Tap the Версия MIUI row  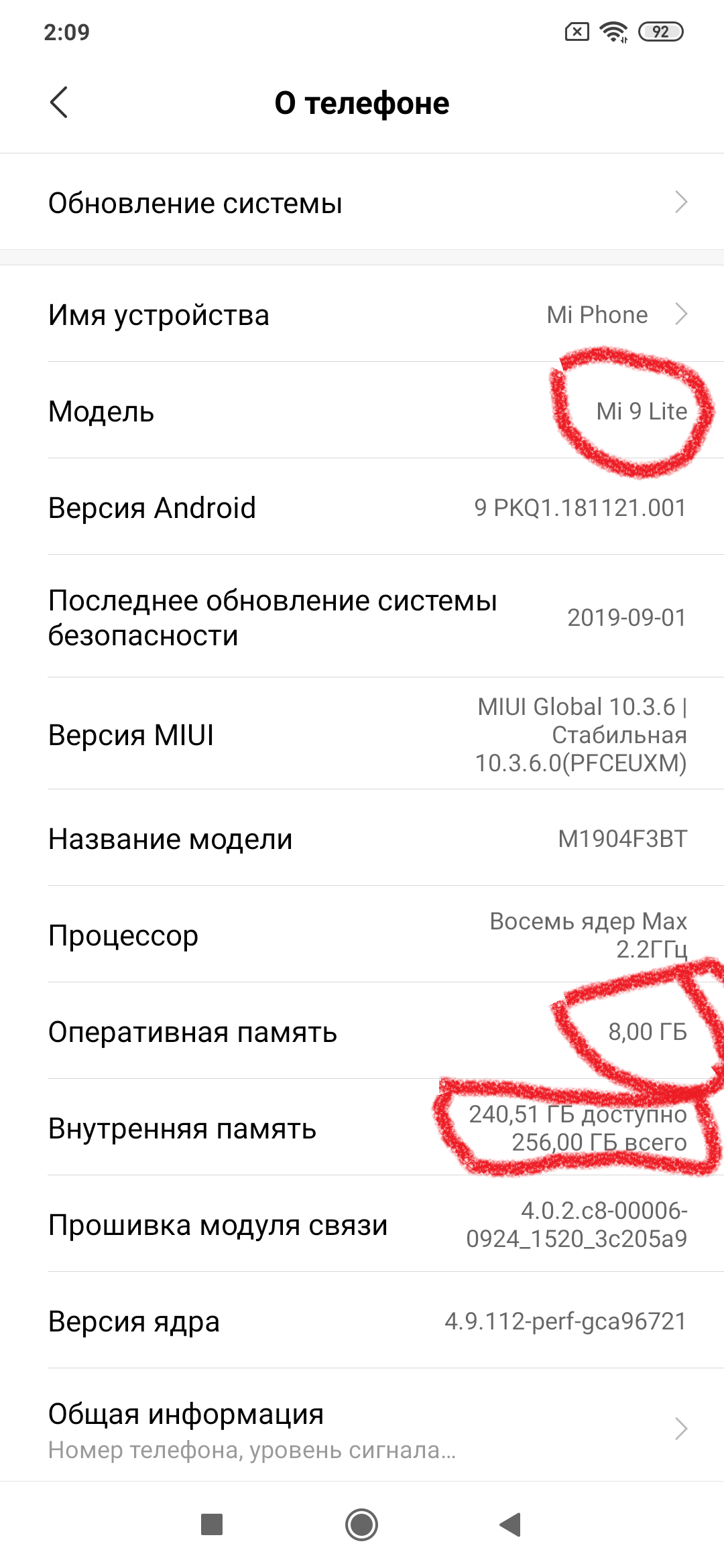[362, 734]
